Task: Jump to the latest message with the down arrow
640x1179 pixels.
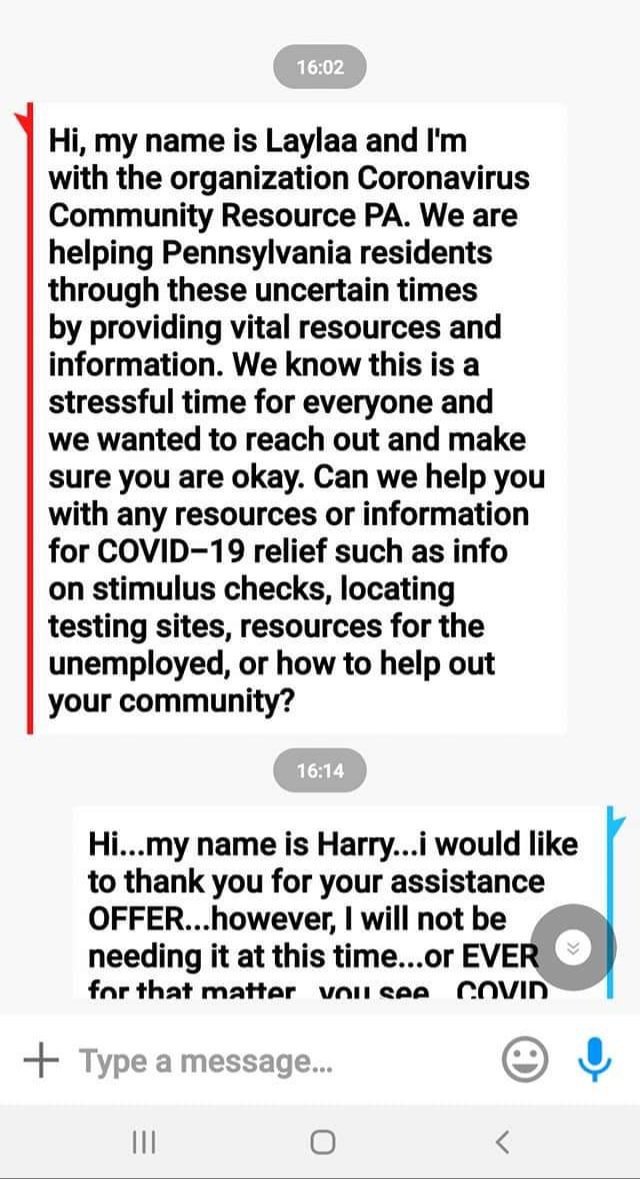Action: click(573, 948)
